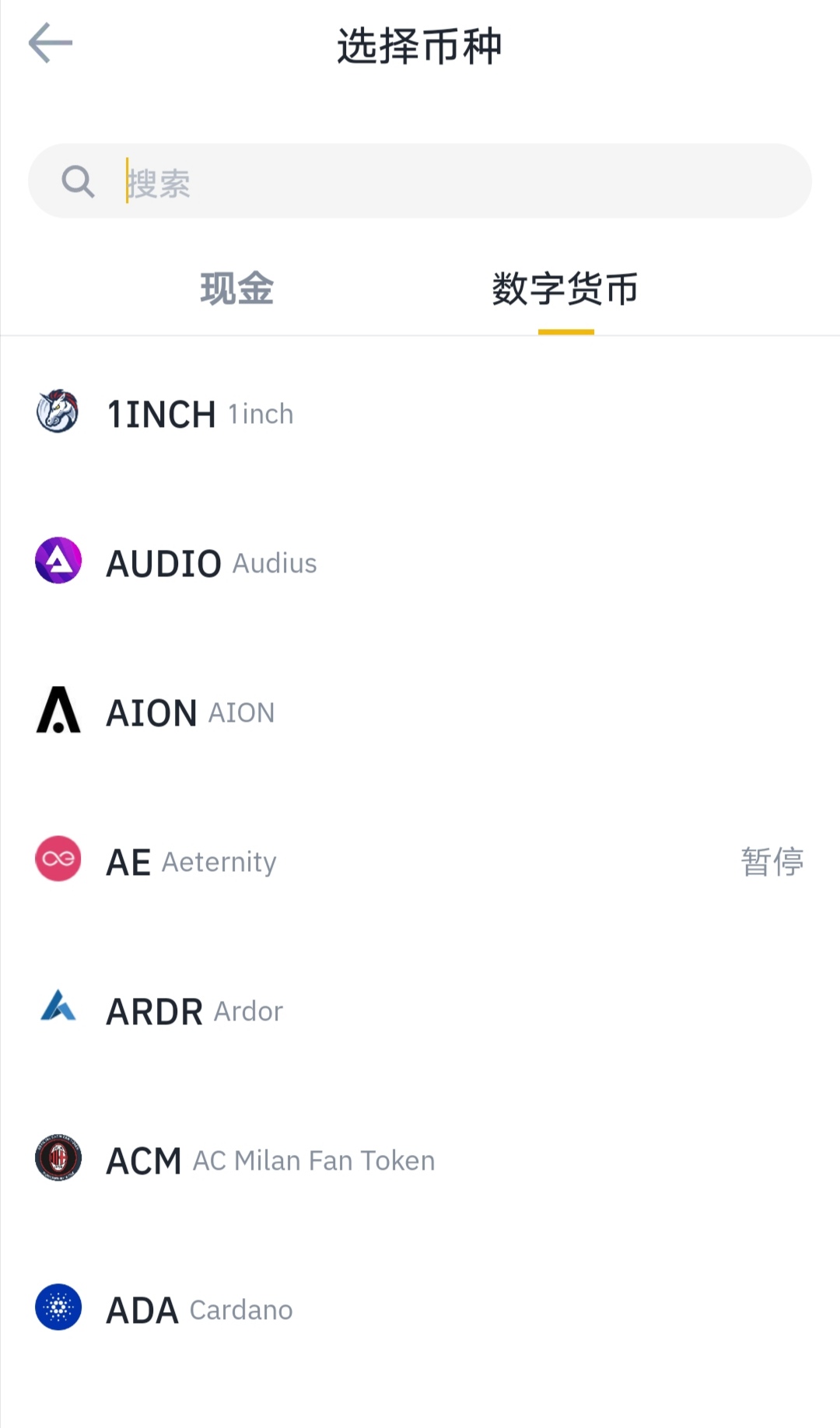This screenshot has width=840, height=1428.
Task: Go back using the top-left arrow
Action: point(51,43)
